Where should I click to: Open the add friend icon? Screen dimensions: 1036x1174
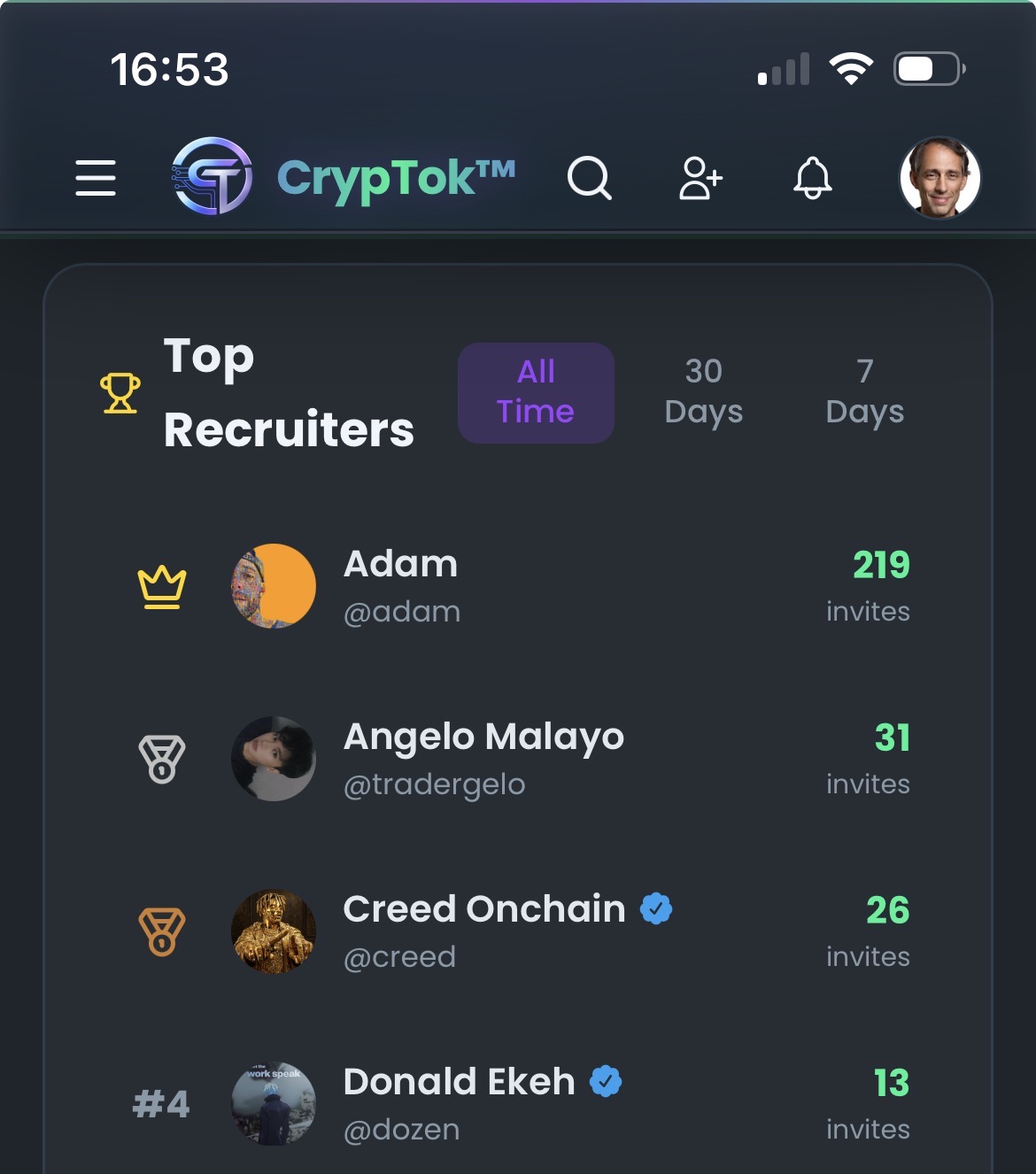point(700,178)
